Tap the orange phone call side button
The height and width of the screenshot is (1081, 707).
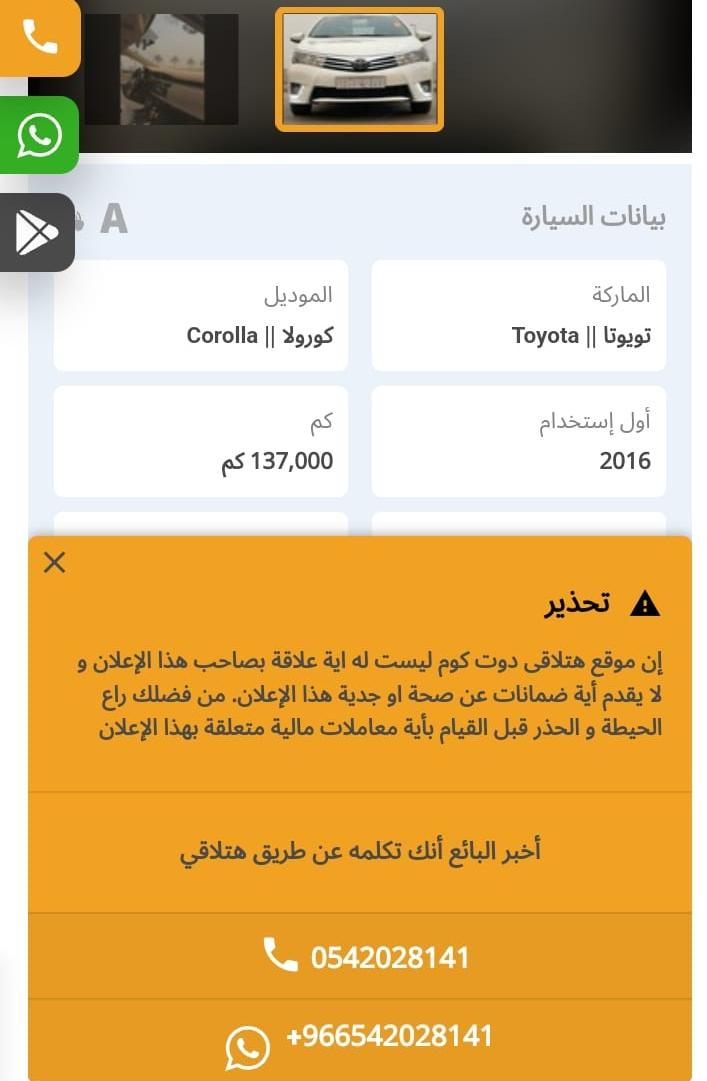39,37
